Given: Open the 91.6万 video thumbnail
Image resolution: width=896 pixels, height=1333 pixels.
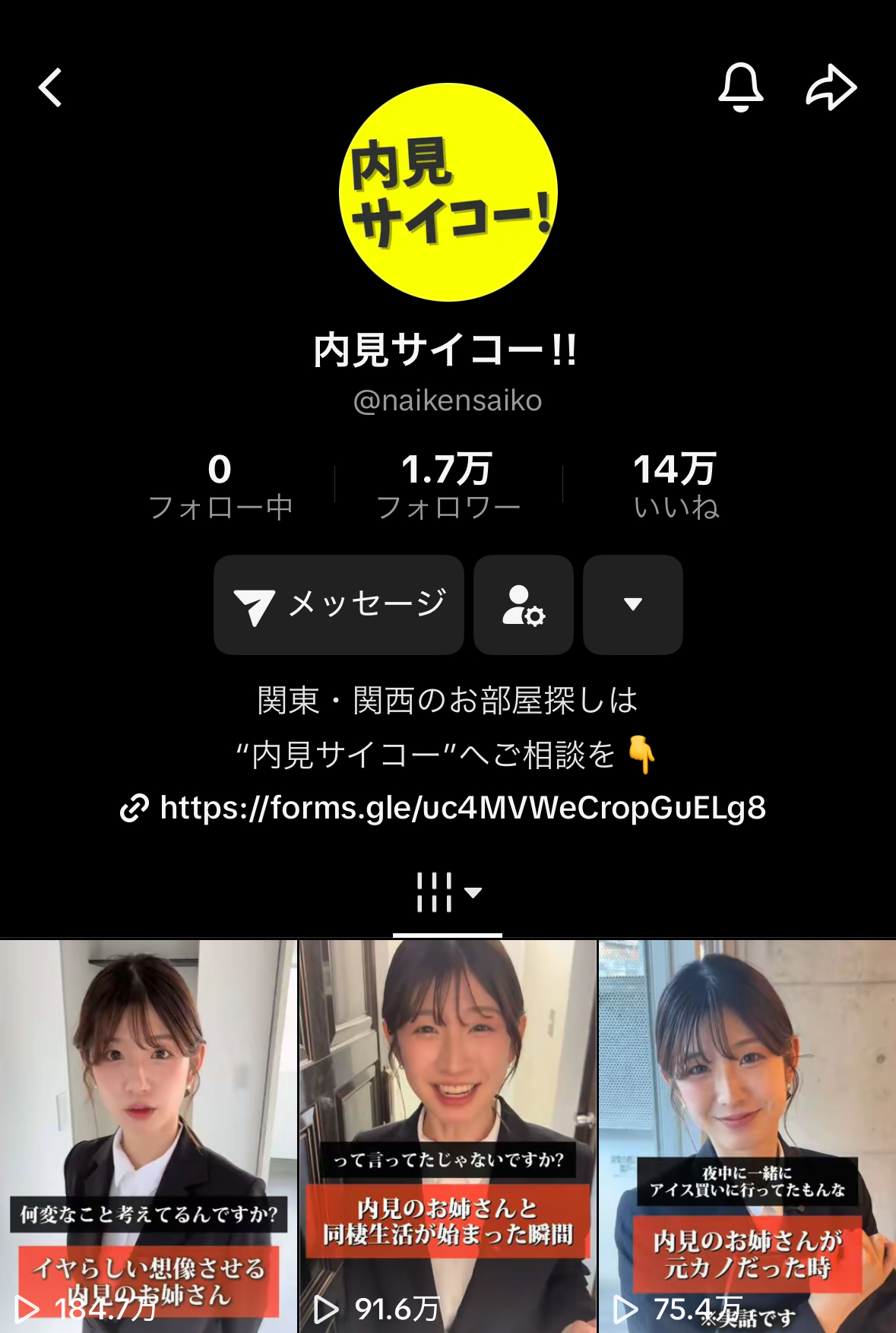Looking at the screenshot, I should tap(448, 1132).
